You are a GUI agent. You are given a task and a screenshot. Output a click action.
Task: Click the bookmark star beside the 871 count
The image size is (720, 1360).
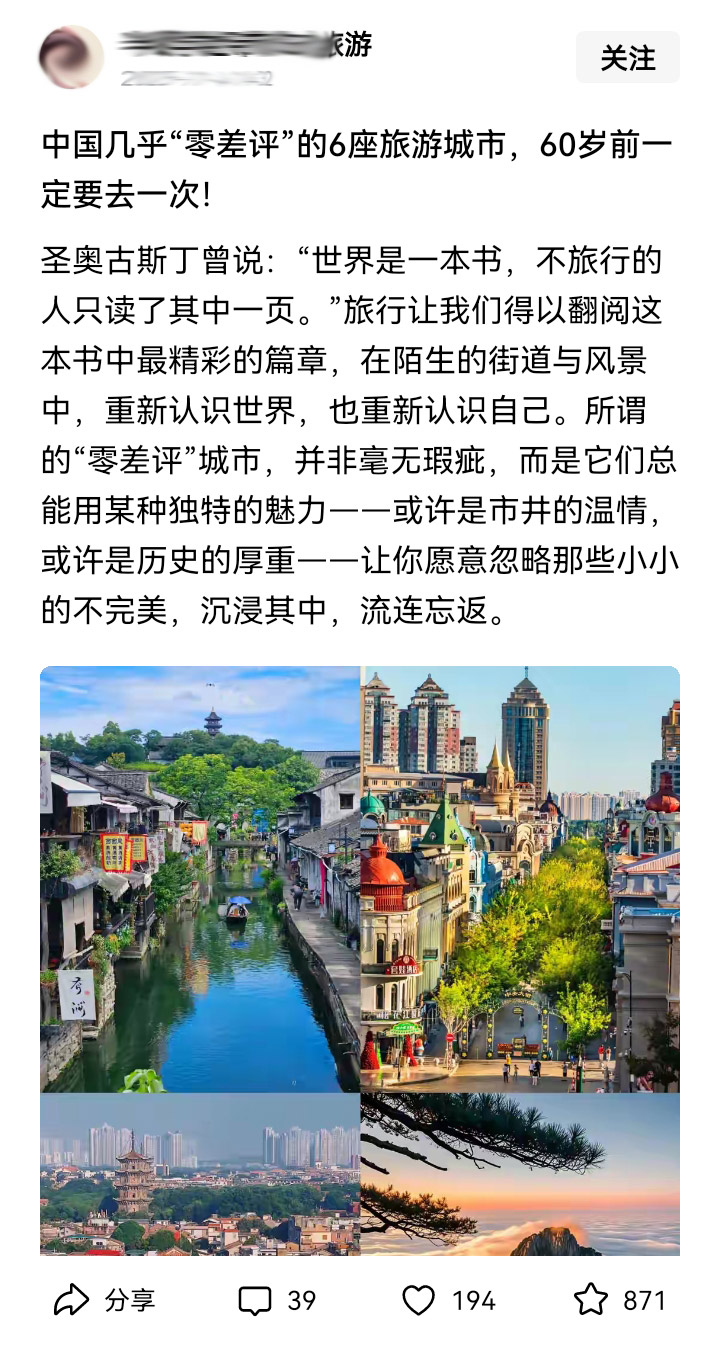point(590,1299)
